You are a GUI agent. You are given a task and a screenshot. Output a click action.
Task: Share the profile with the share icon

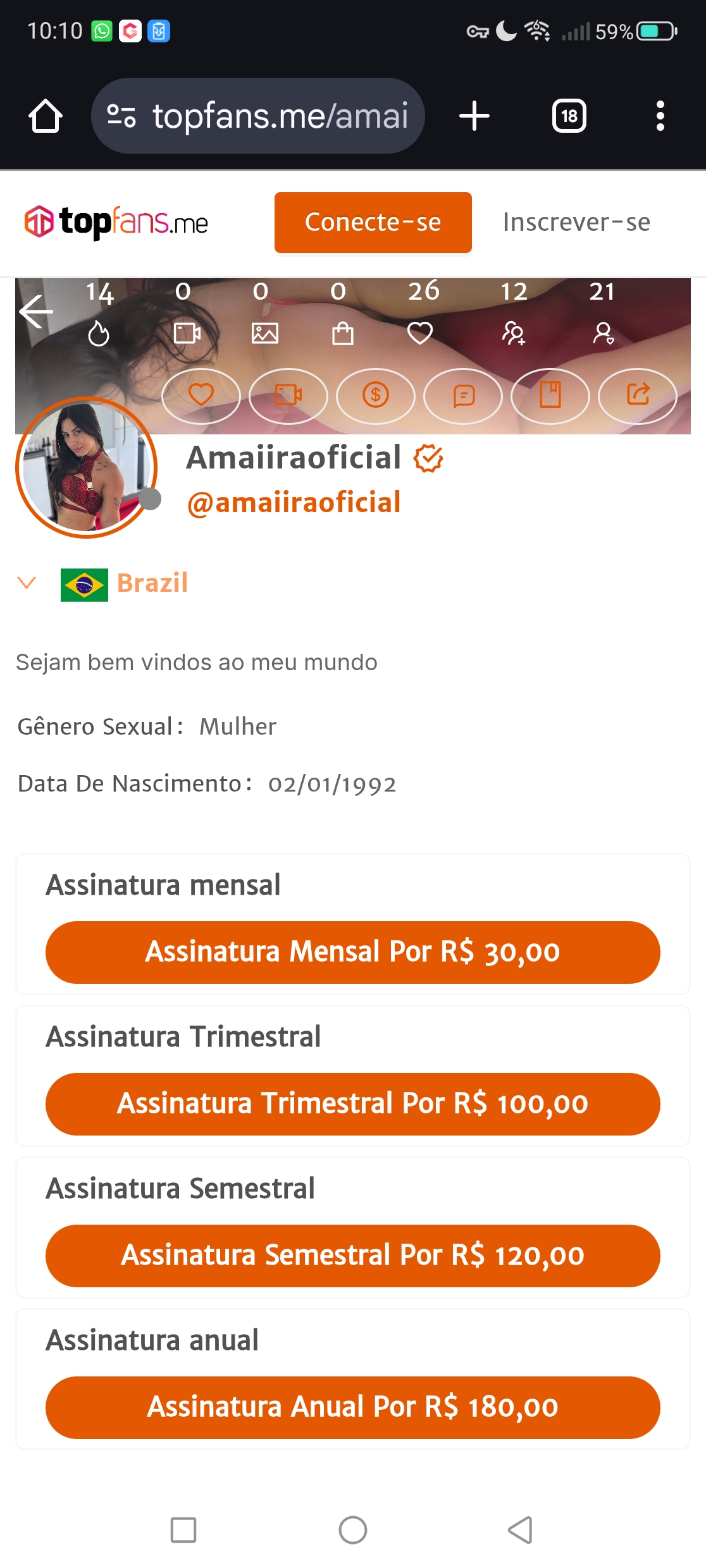[x=638, y=396]
